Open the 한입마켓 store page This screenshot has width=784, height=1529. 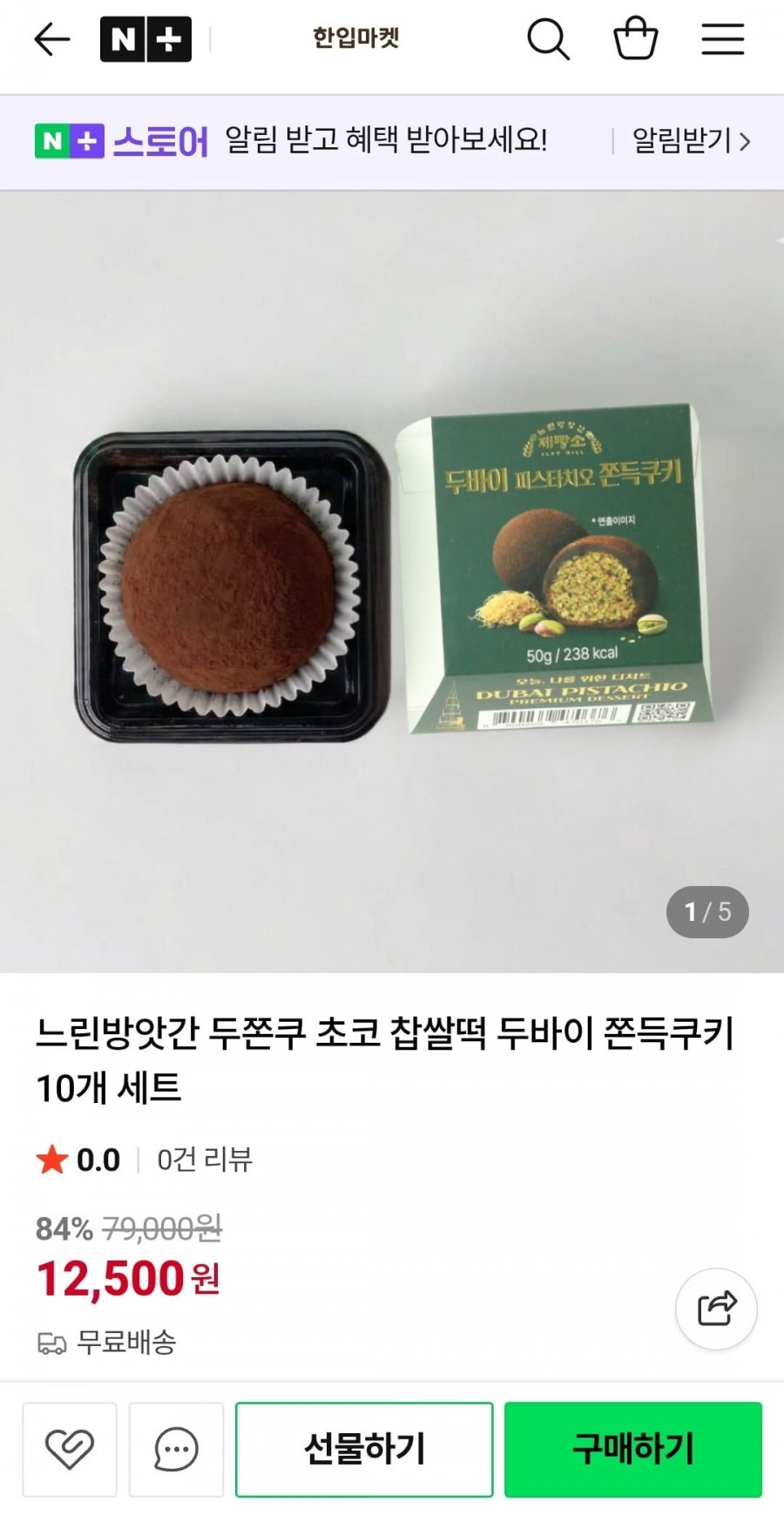tap(355, 38)
